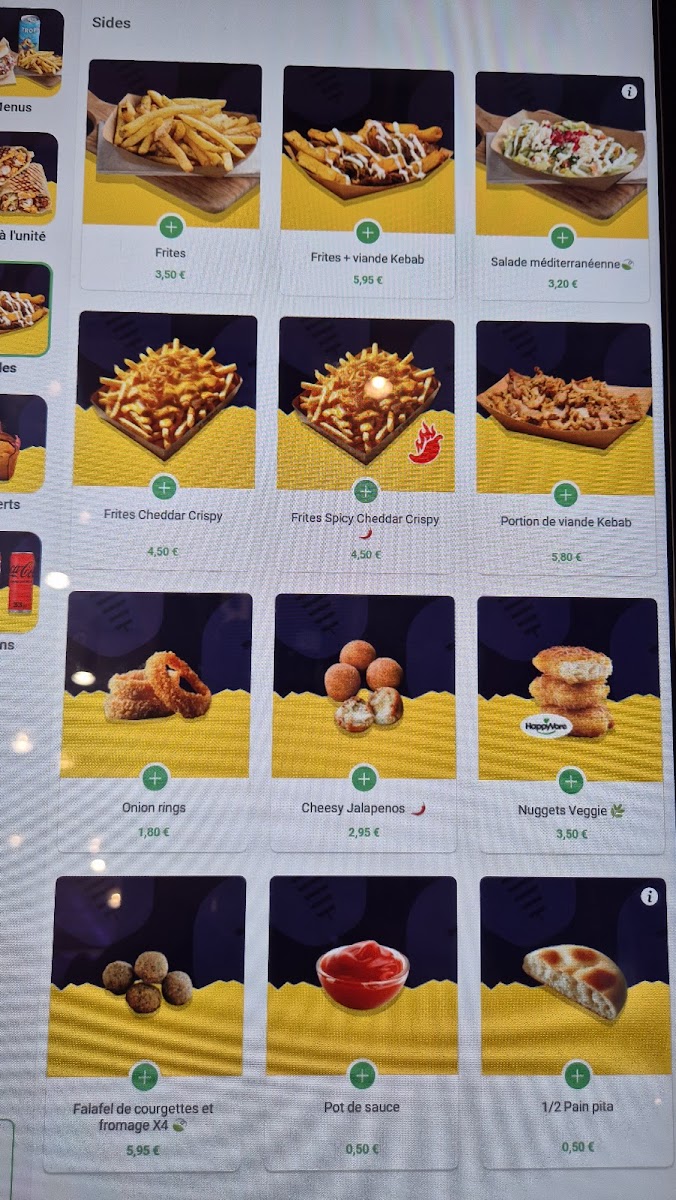Add Frites to the order

click(x=171, y=226)
